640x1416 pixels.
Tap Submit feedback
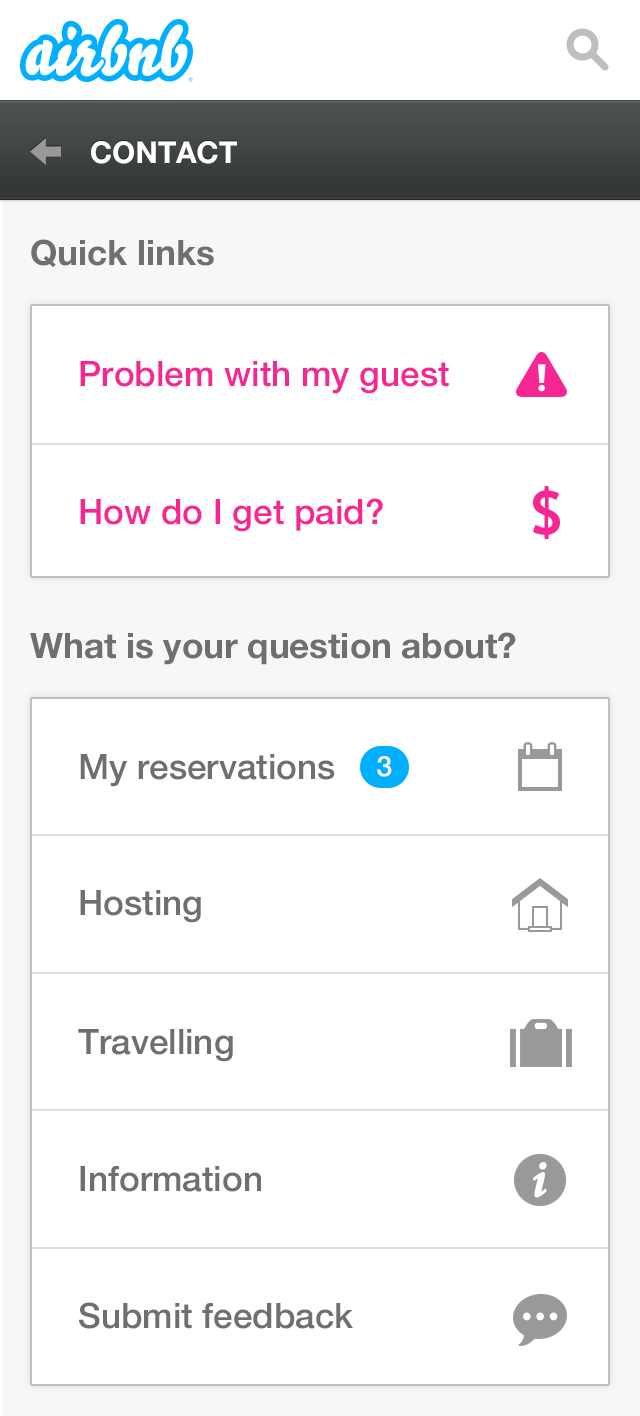tap(215, 1317)
